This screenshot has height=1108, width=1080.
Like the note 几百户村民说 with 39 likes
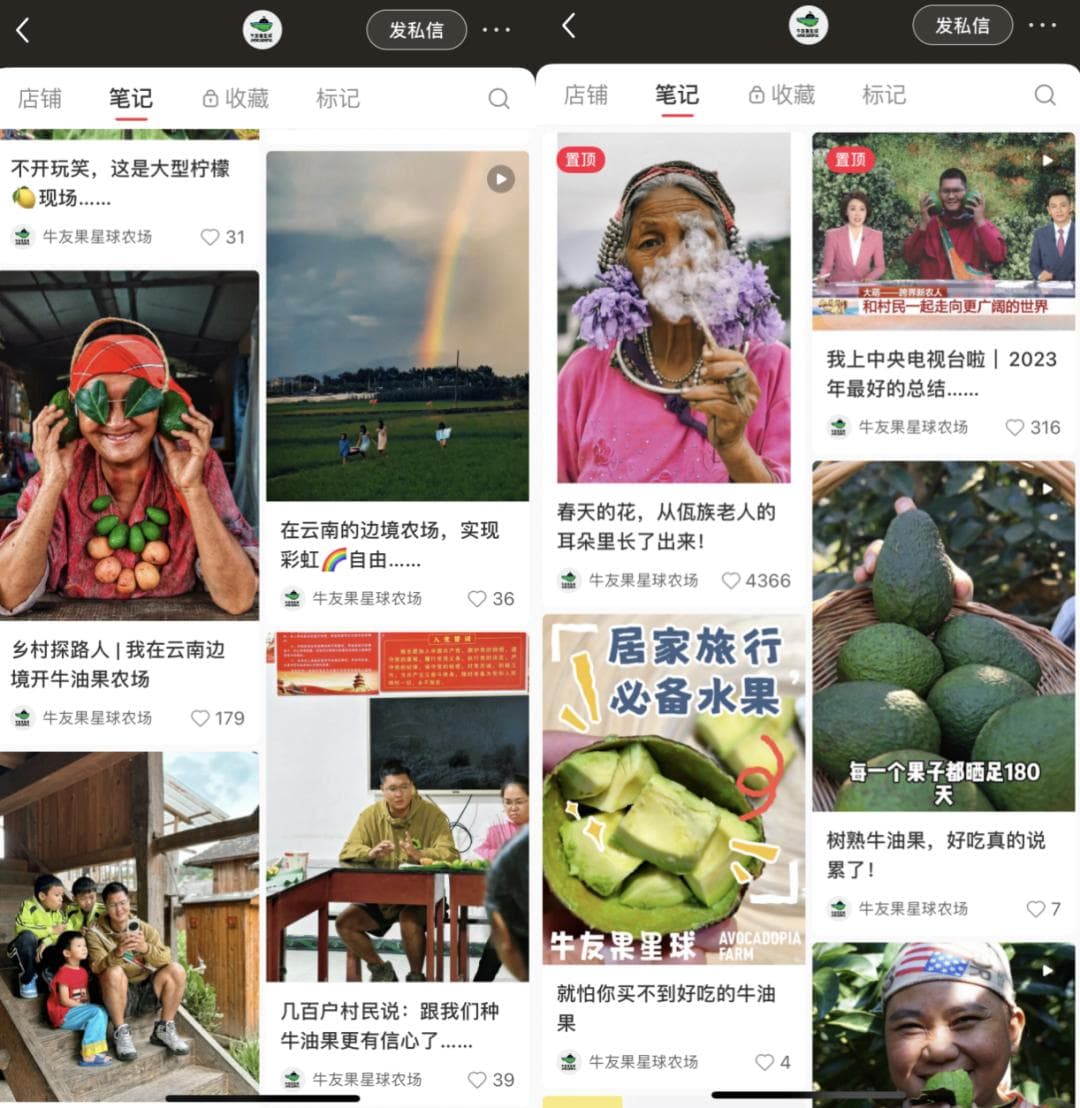(477, 1079)
